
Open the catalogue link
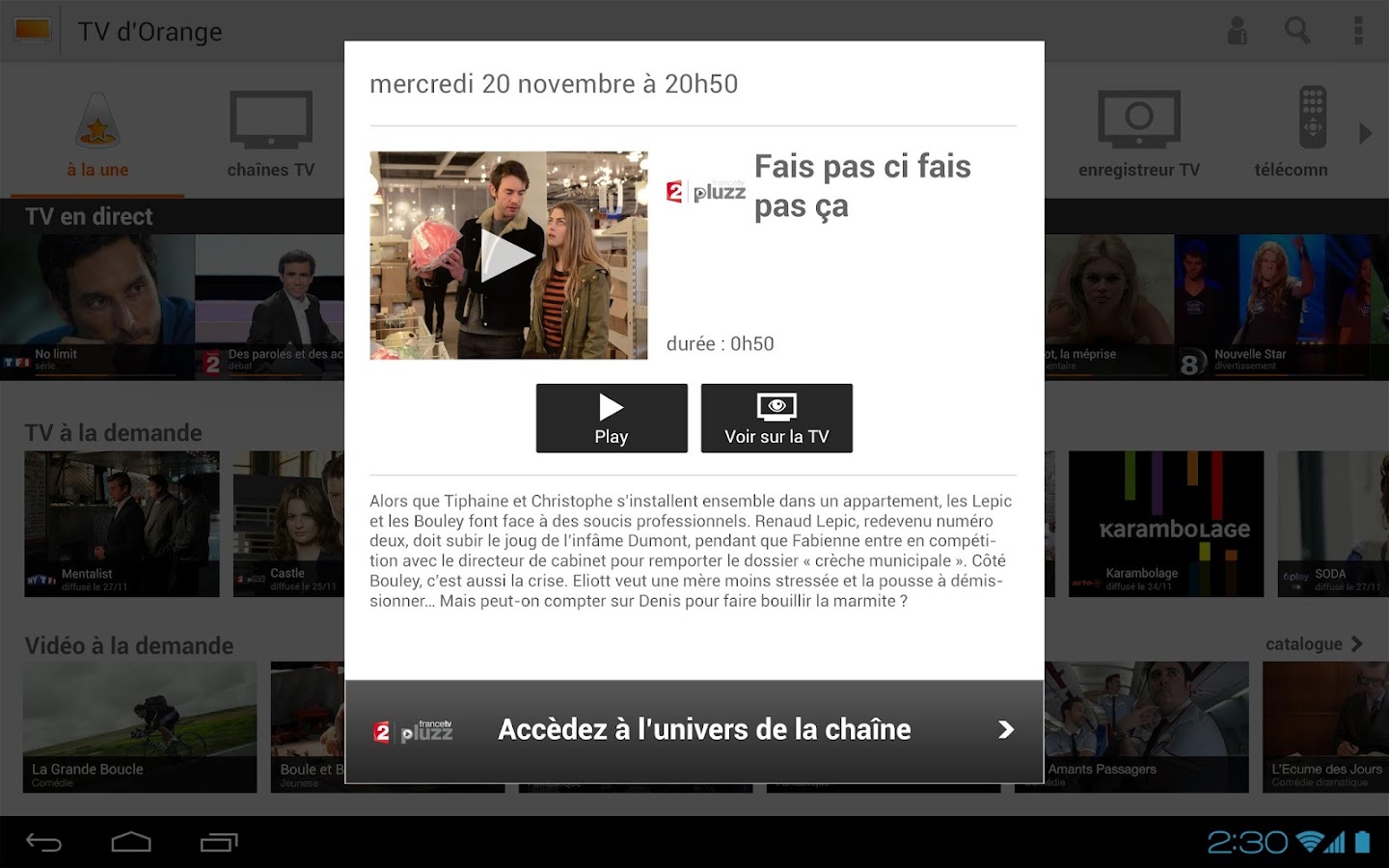[x=1314, y=644]
